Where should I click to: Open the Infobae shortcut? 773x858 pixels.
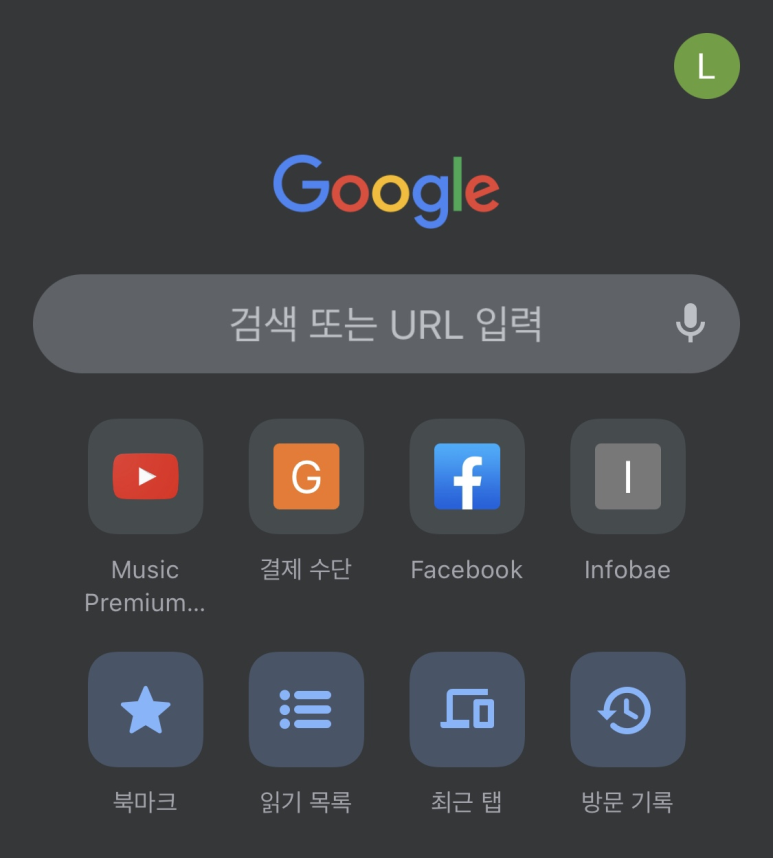click(627, 476)
